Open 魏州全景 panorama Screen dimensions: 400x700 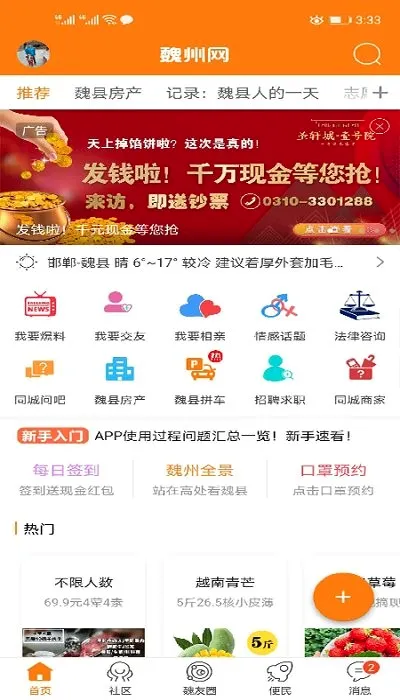tap(200, 479)
